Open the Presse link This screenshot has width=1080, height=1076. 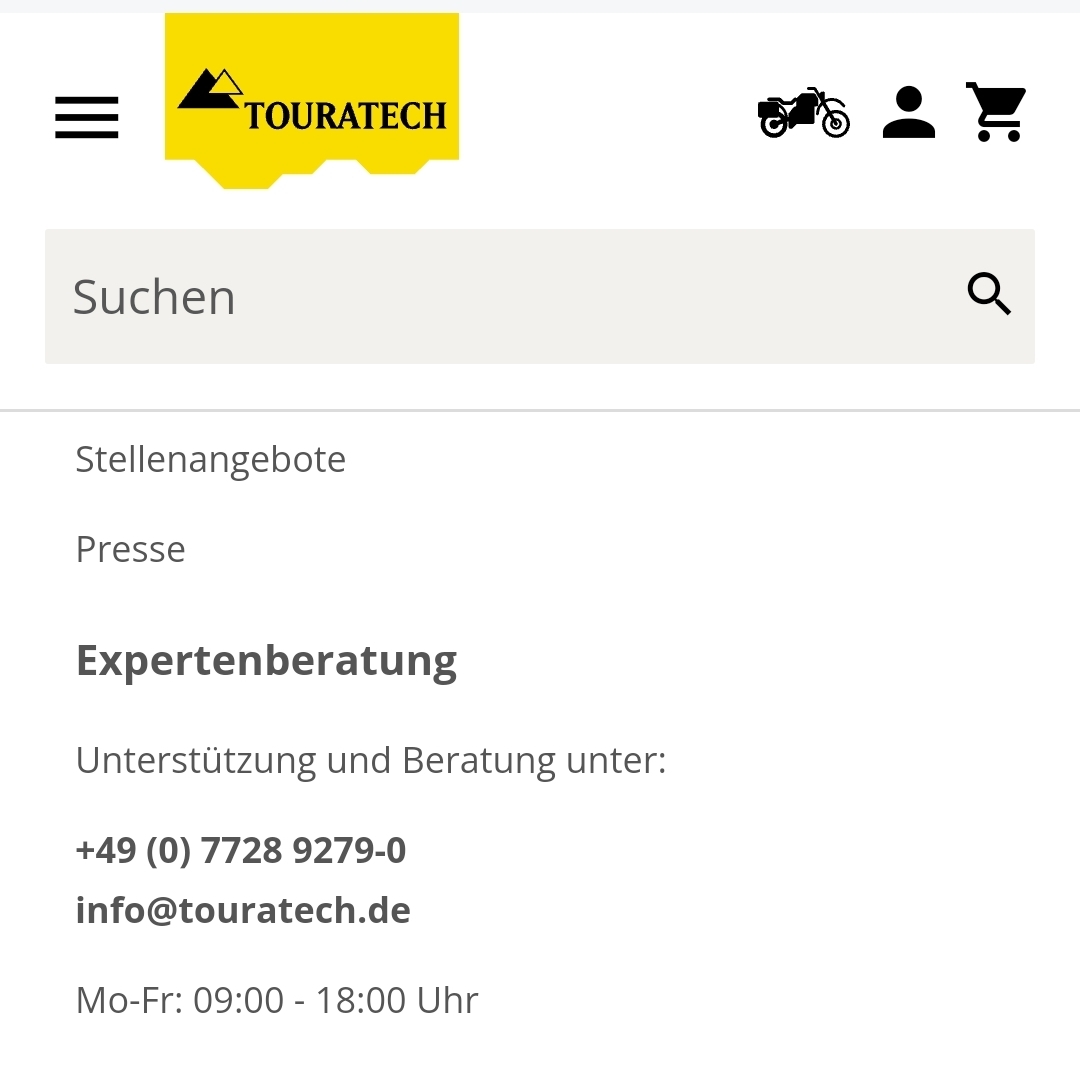[131, 549]
